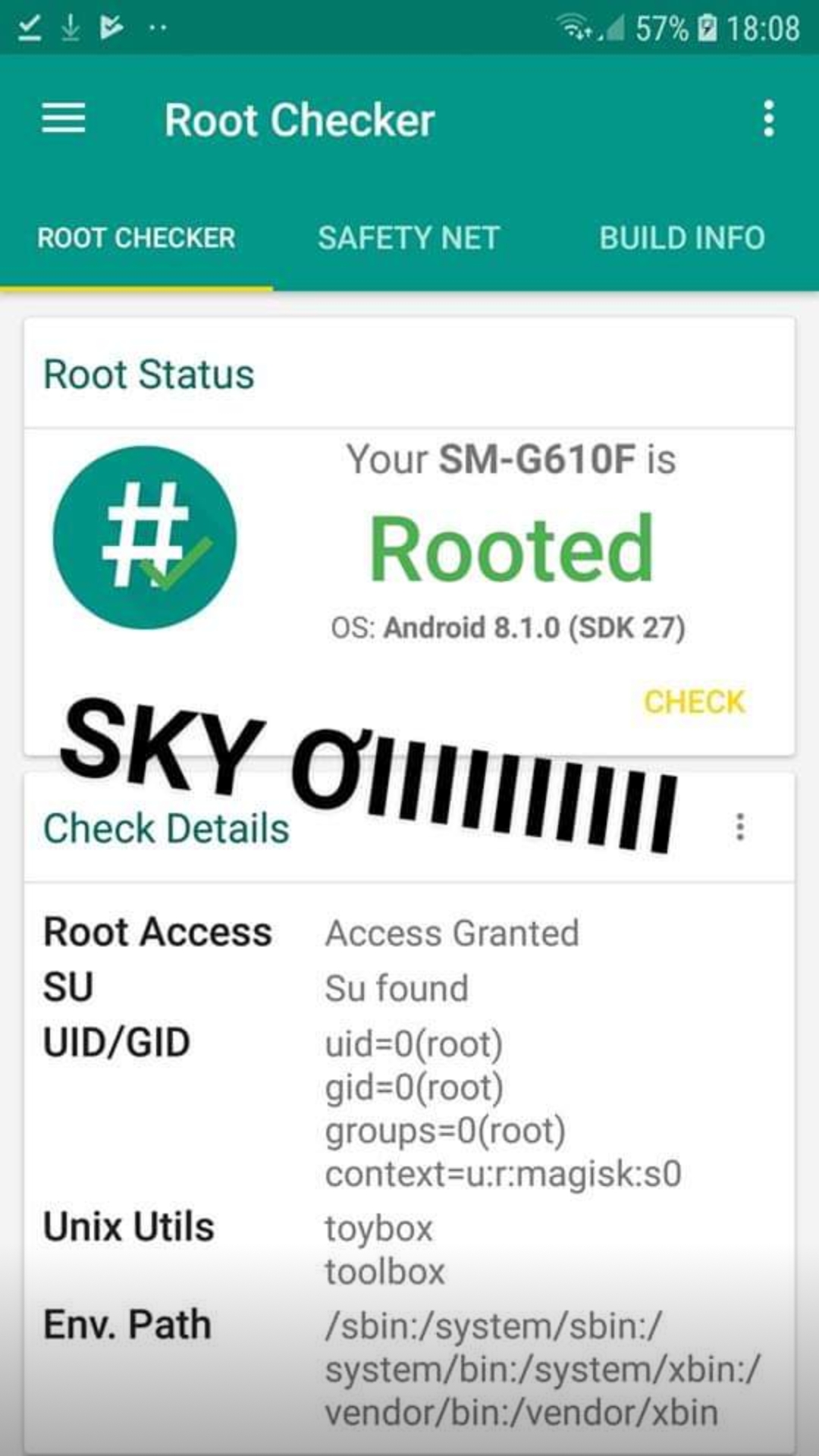Open the app bar overflow menu
819x1456 pixels.
pyautogui.click(x=768, y=119)
